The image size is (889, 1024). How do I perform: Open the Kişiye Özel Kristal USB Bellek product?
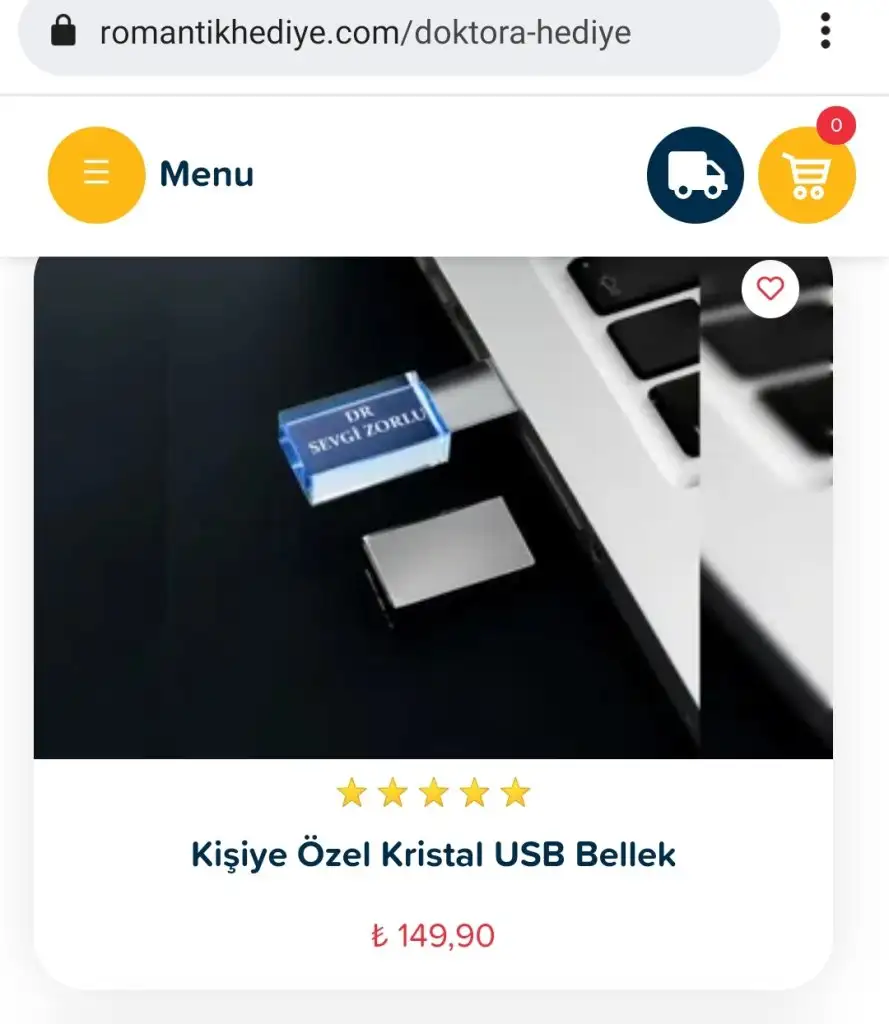(x=433, y=855)
